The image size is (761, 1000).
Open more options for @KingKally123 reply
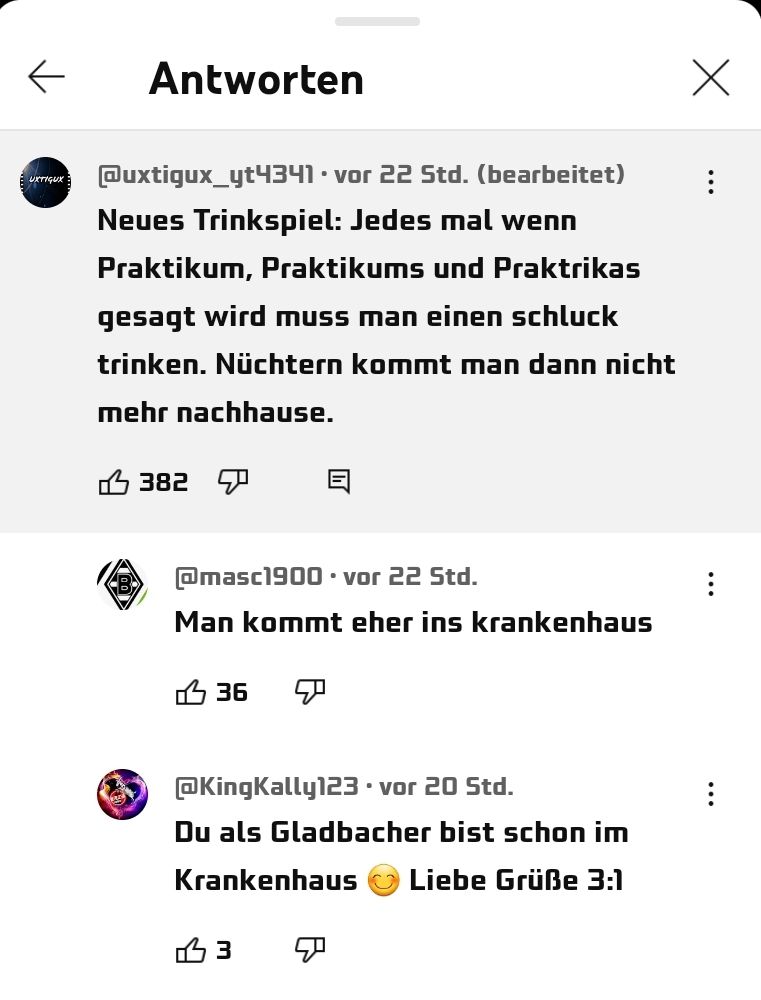coord(710,794)
